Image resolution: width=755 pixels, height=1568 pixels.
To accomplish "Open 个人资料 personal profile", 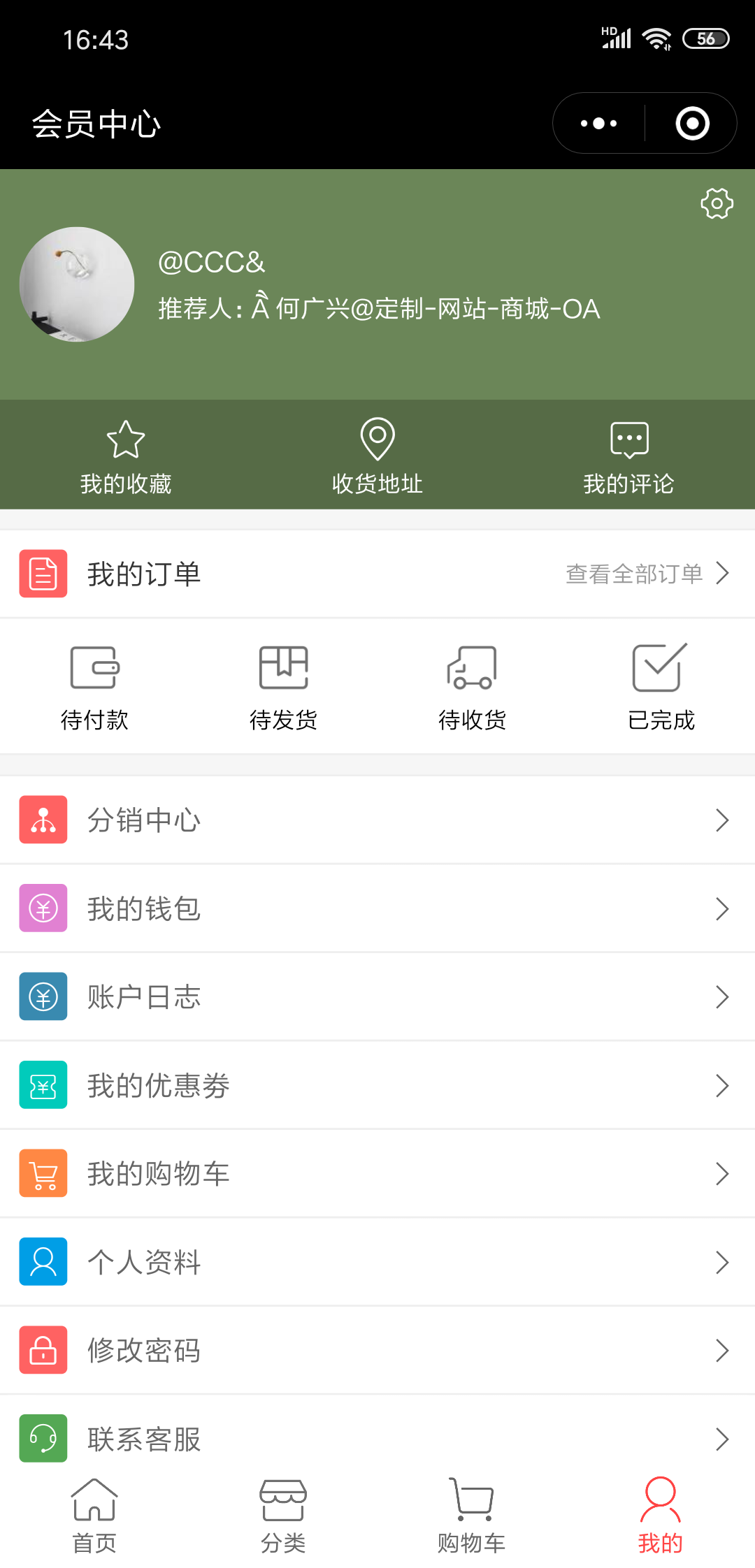I will tap(377, 1262).
